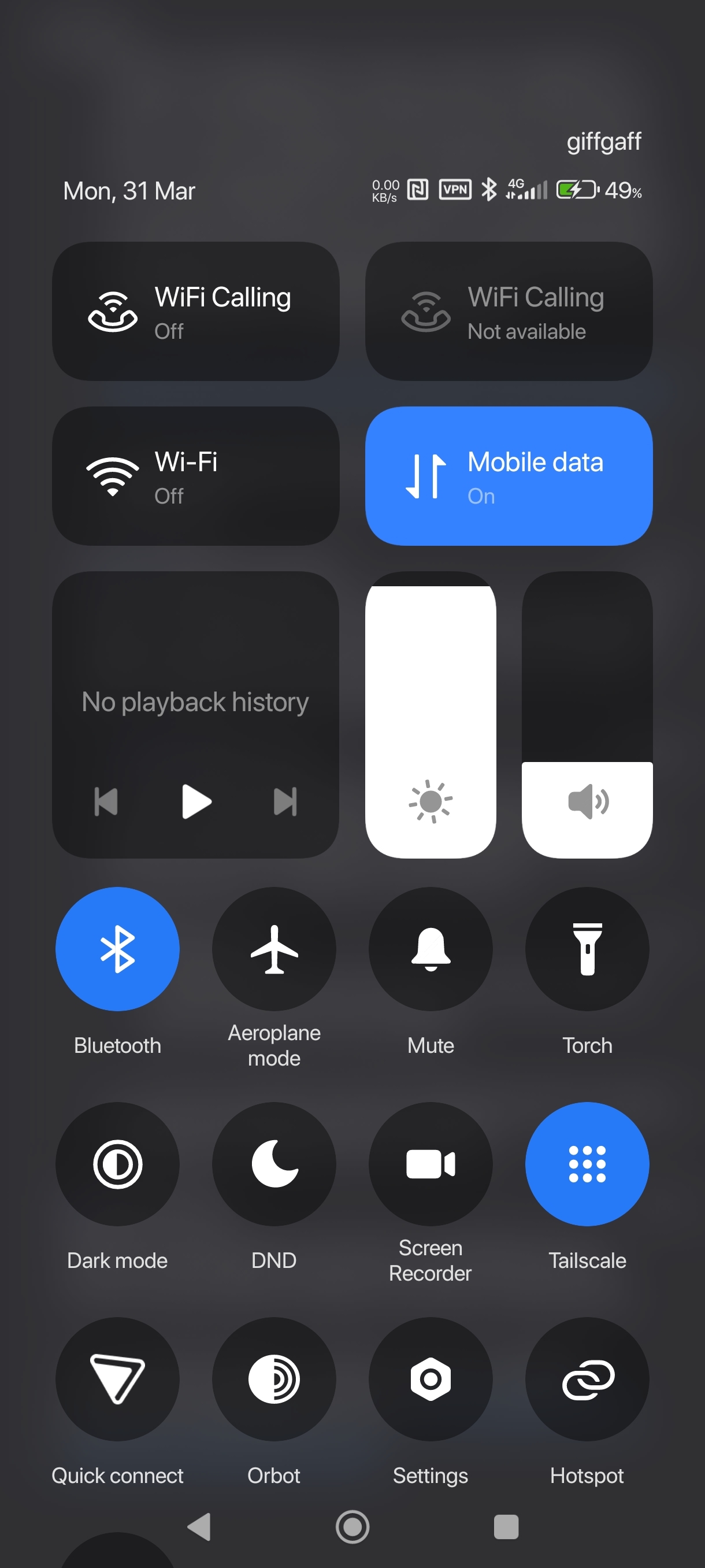Turn off Mobile data
This screenshot has width=705, height=1568.
(509, 476)
